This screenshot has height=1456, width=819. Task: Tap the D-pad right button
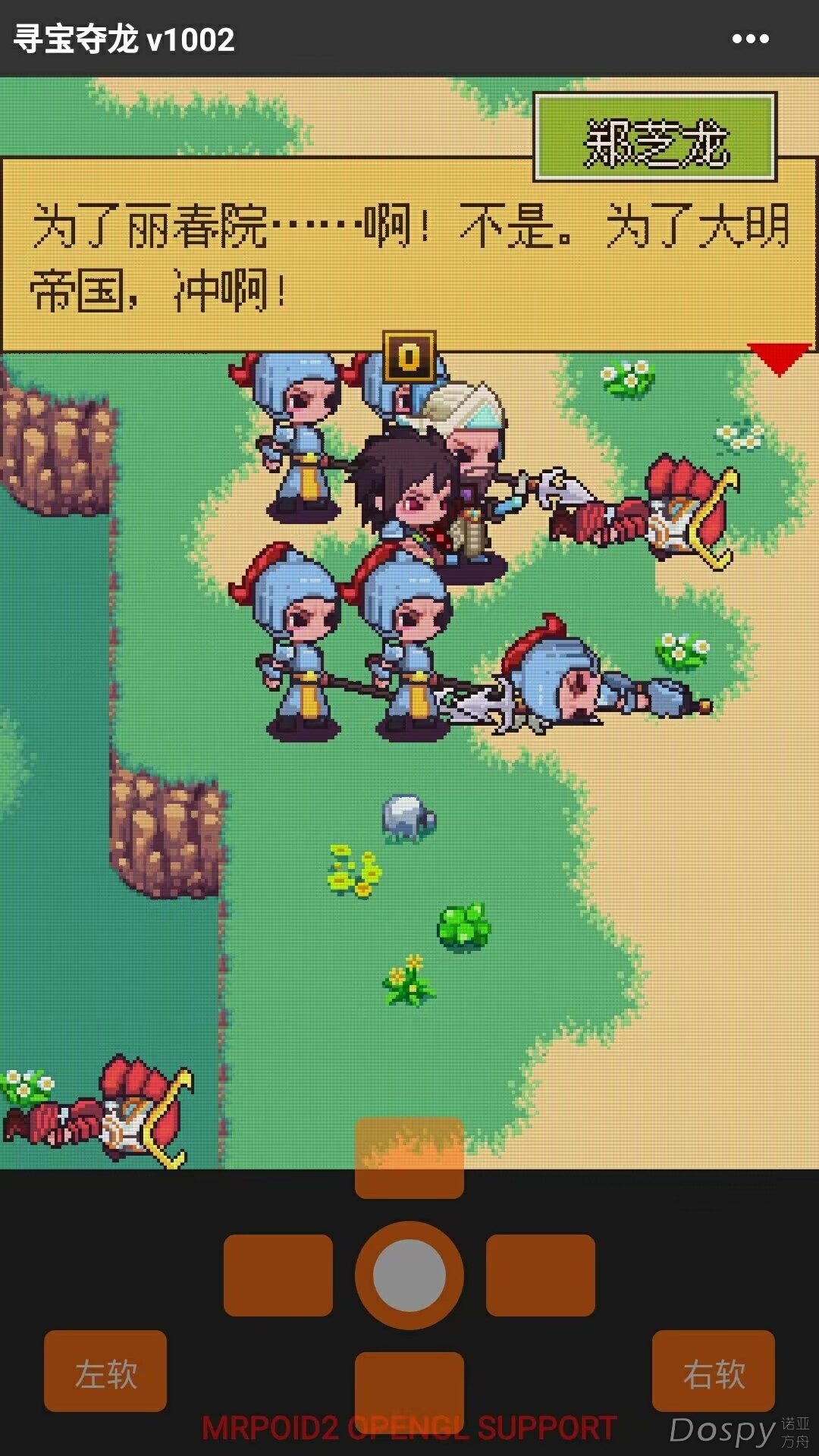tap(540, 1275)
